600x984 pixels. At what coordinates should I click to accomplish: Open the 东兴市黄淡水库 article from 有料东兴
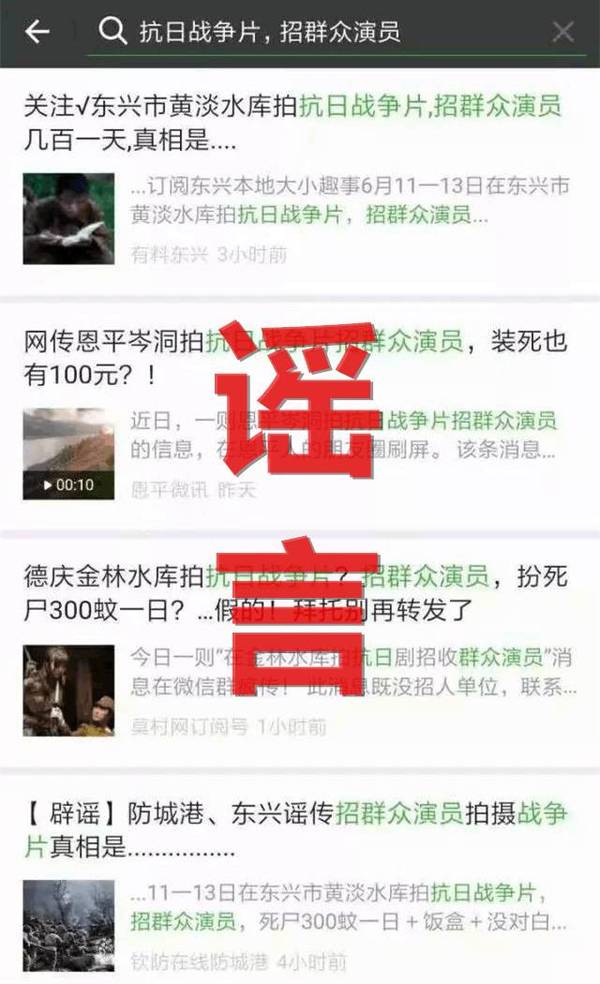pos(300,182)
